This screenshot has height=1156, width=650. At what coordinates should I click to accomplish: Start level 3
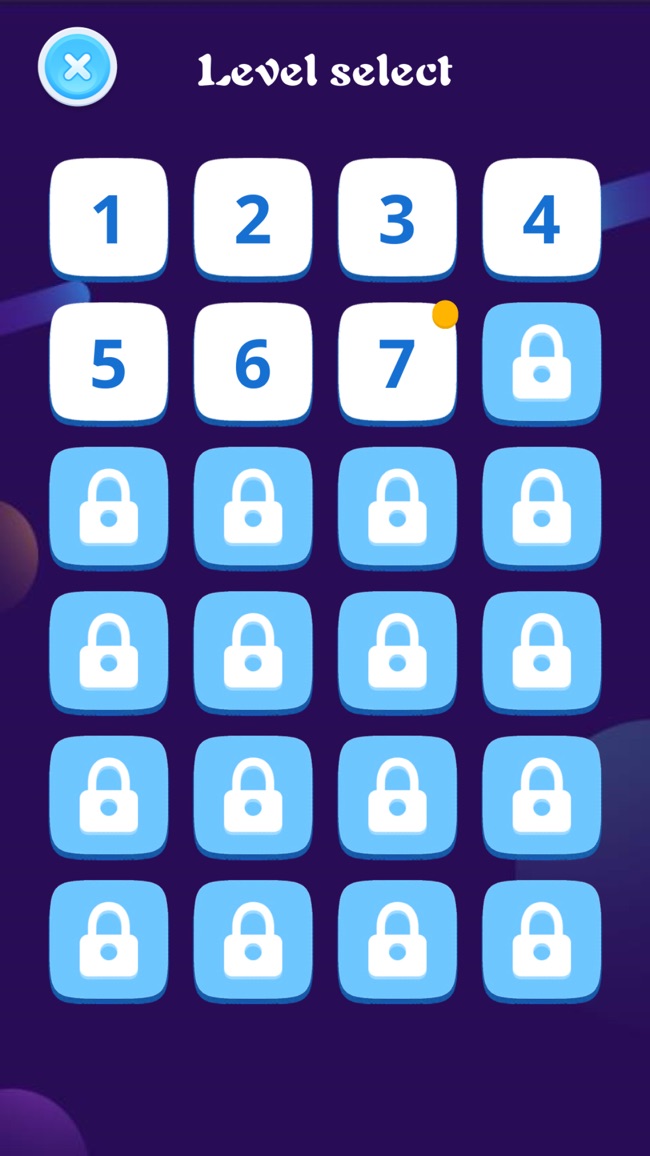click(x=397, y=219)
